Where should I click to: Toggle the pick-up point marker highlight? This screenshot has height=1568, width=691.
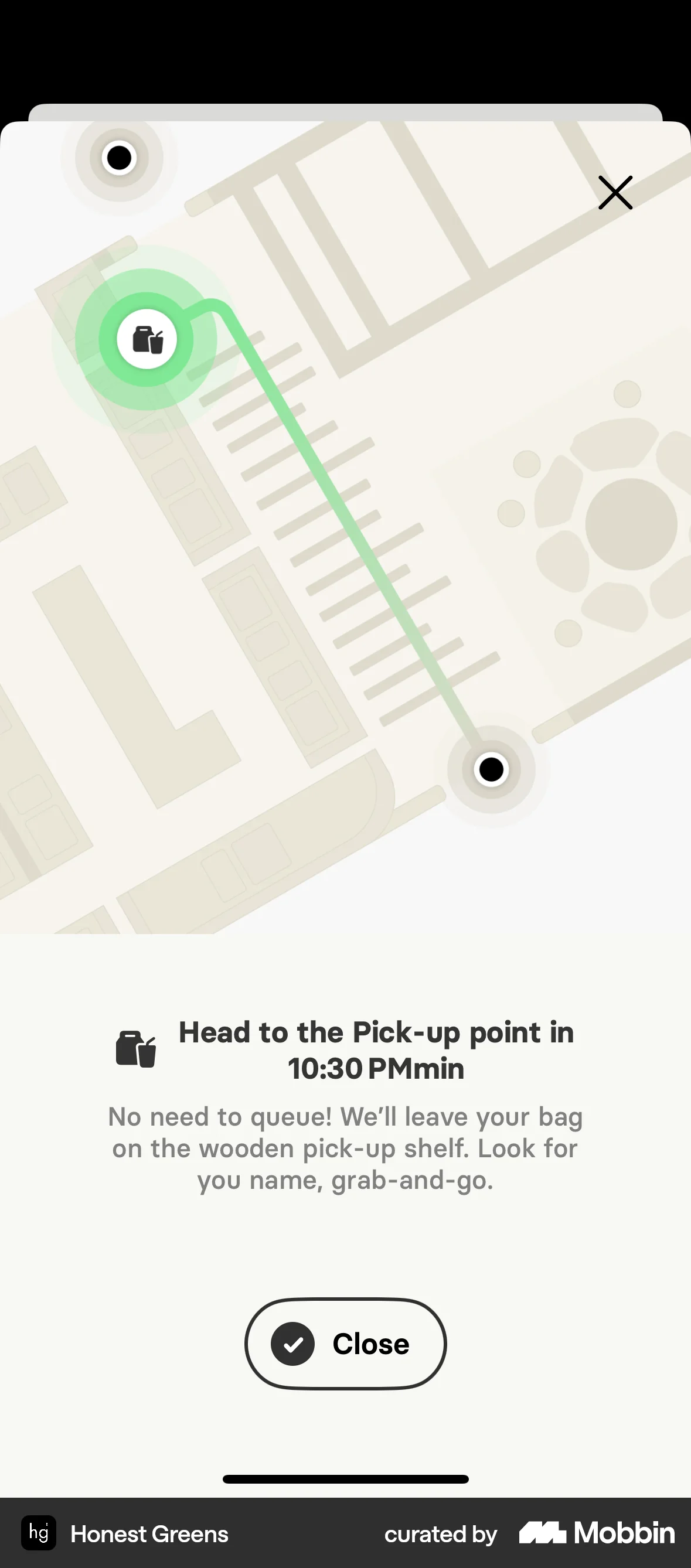click(x=146, y=340)
